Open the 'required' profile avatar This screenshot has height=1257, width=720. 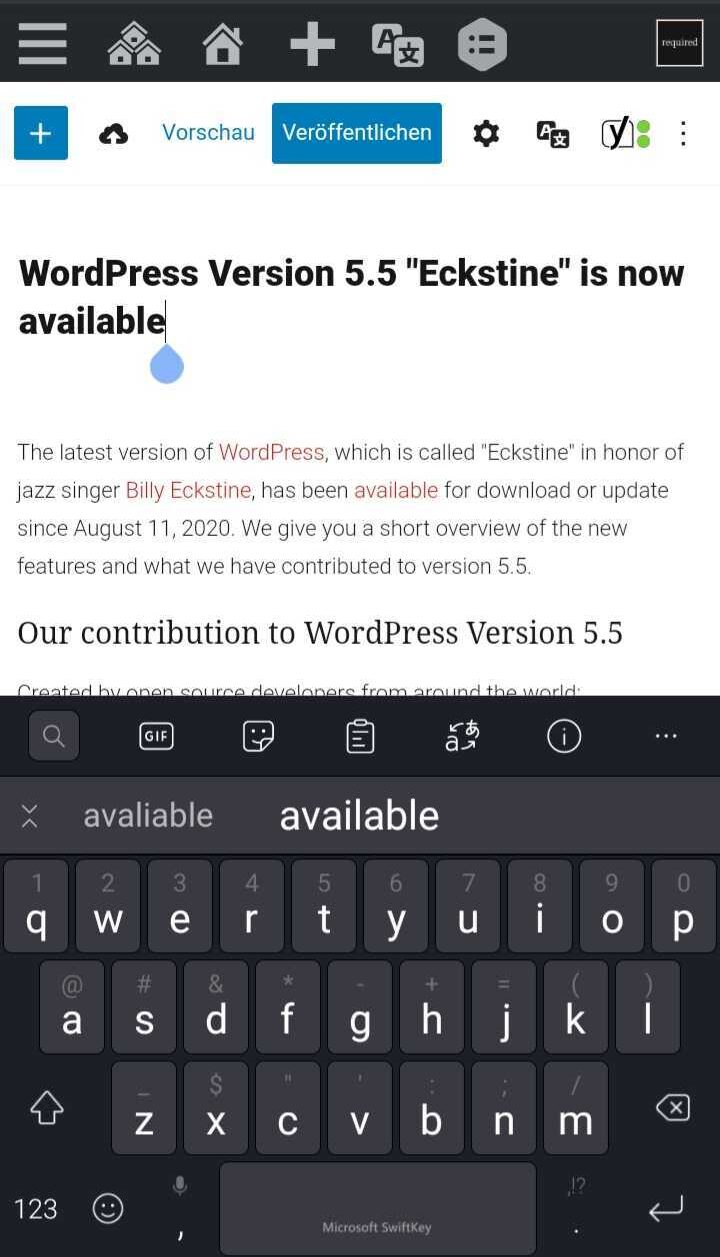[x=679, y=43]
